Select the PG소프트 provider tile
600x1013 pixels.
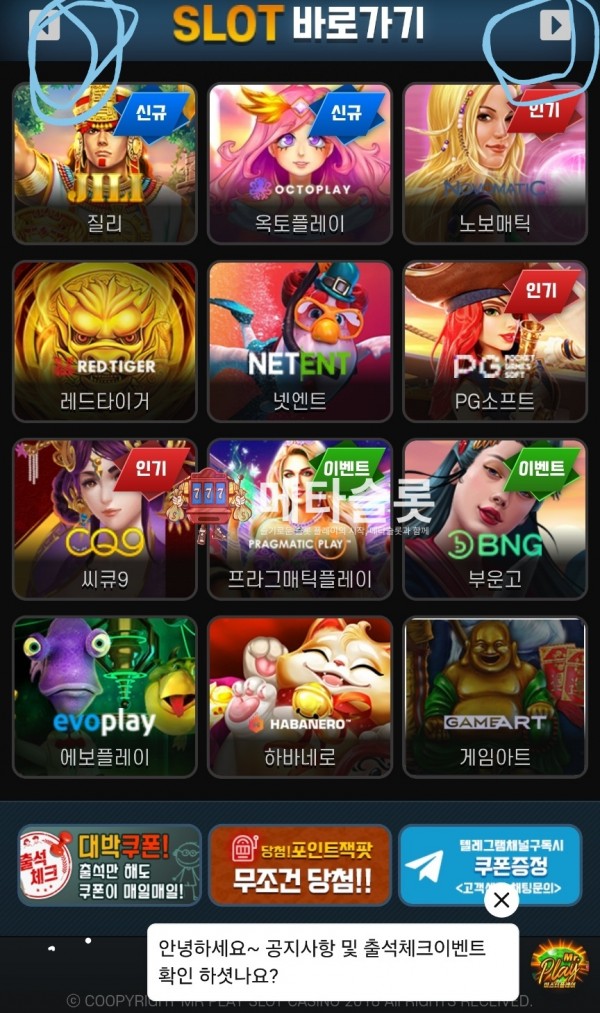(x=495, y=342)
